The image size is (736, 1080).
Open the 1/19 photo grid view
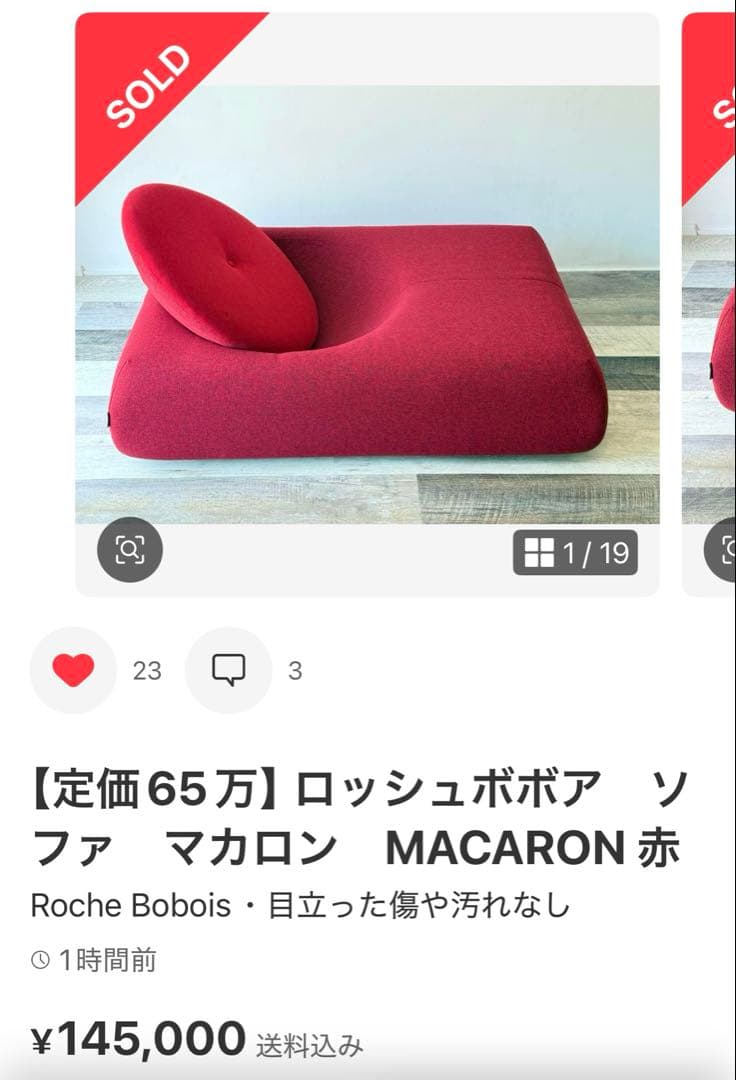tap(576, 553)
